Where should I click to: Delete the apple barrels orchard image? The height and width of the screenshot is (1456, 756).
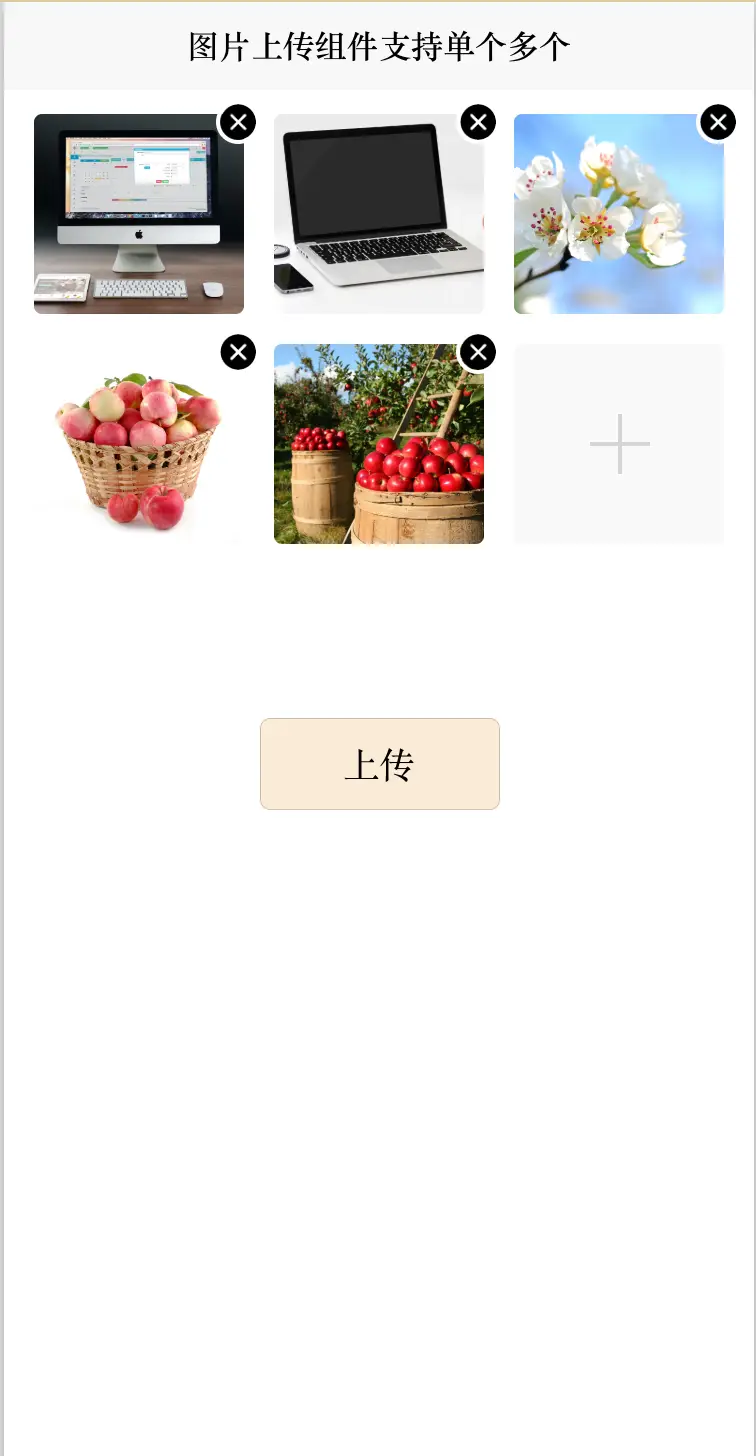point(478,353)
